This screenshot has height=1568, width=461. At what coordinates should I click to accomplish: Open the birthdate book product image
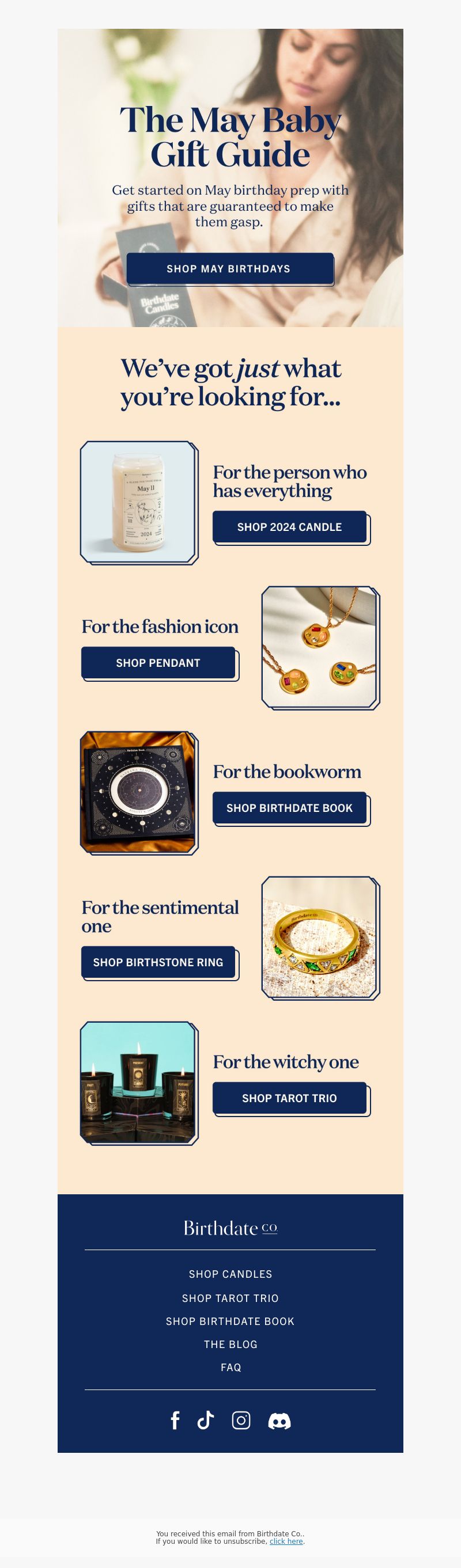coord(139,792)
